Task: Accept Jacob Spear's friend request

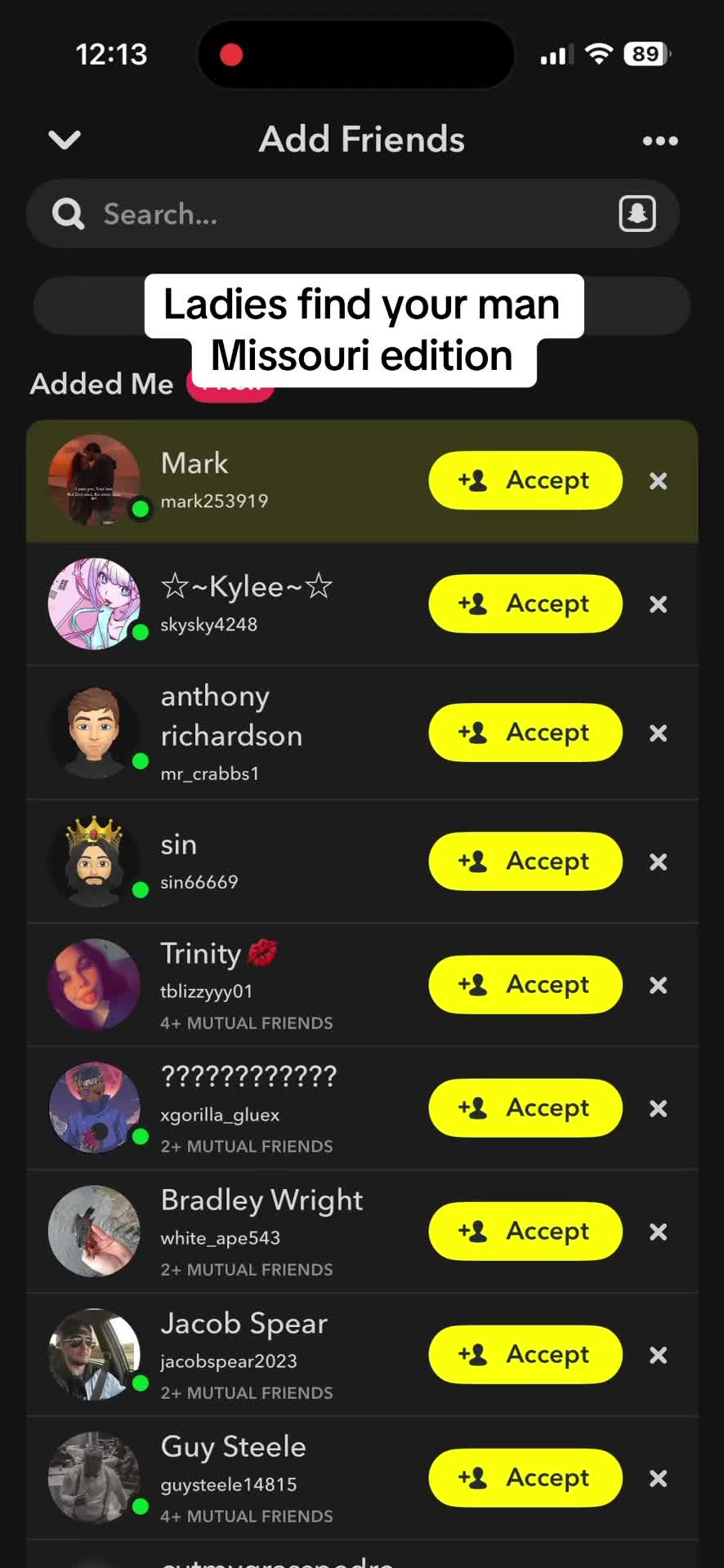Action: coord(525,1355)
